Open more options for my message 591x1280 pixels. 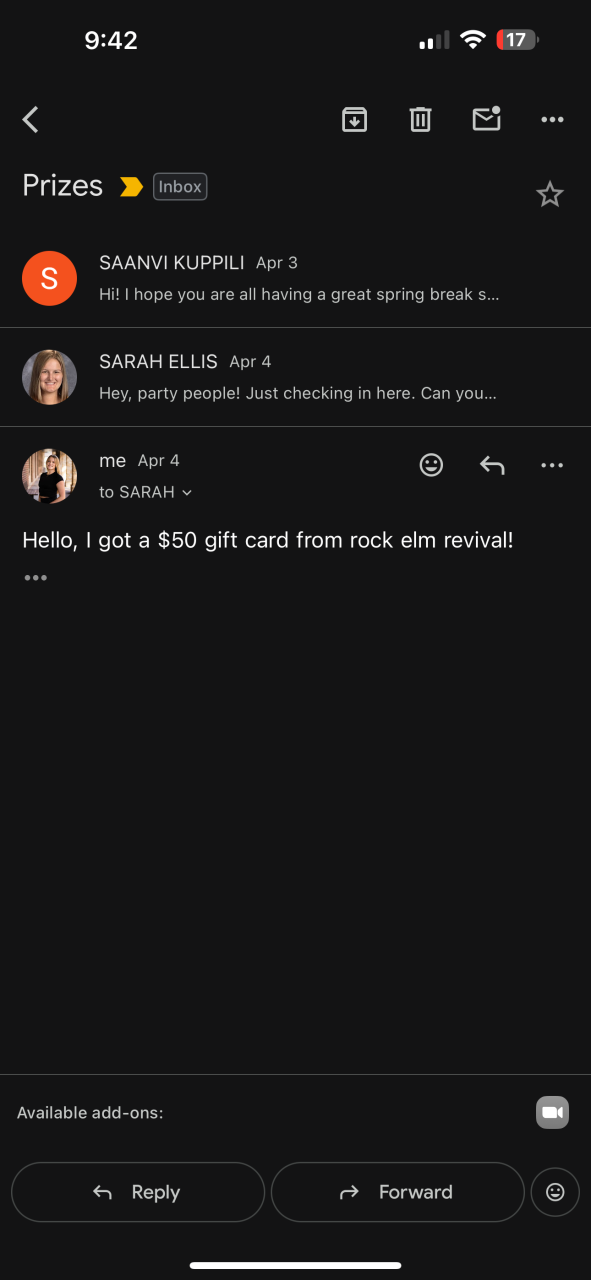pos(552,465)
